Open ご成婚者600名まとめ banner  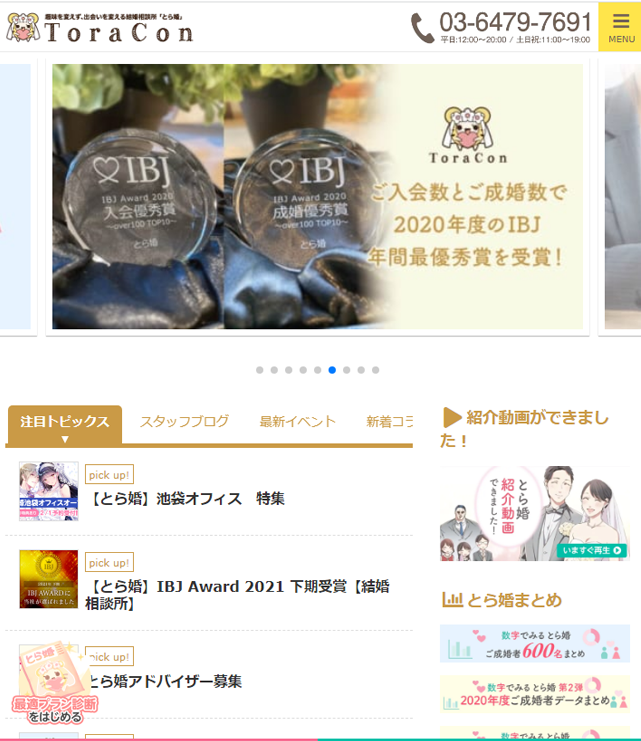(x=534, y=644)
